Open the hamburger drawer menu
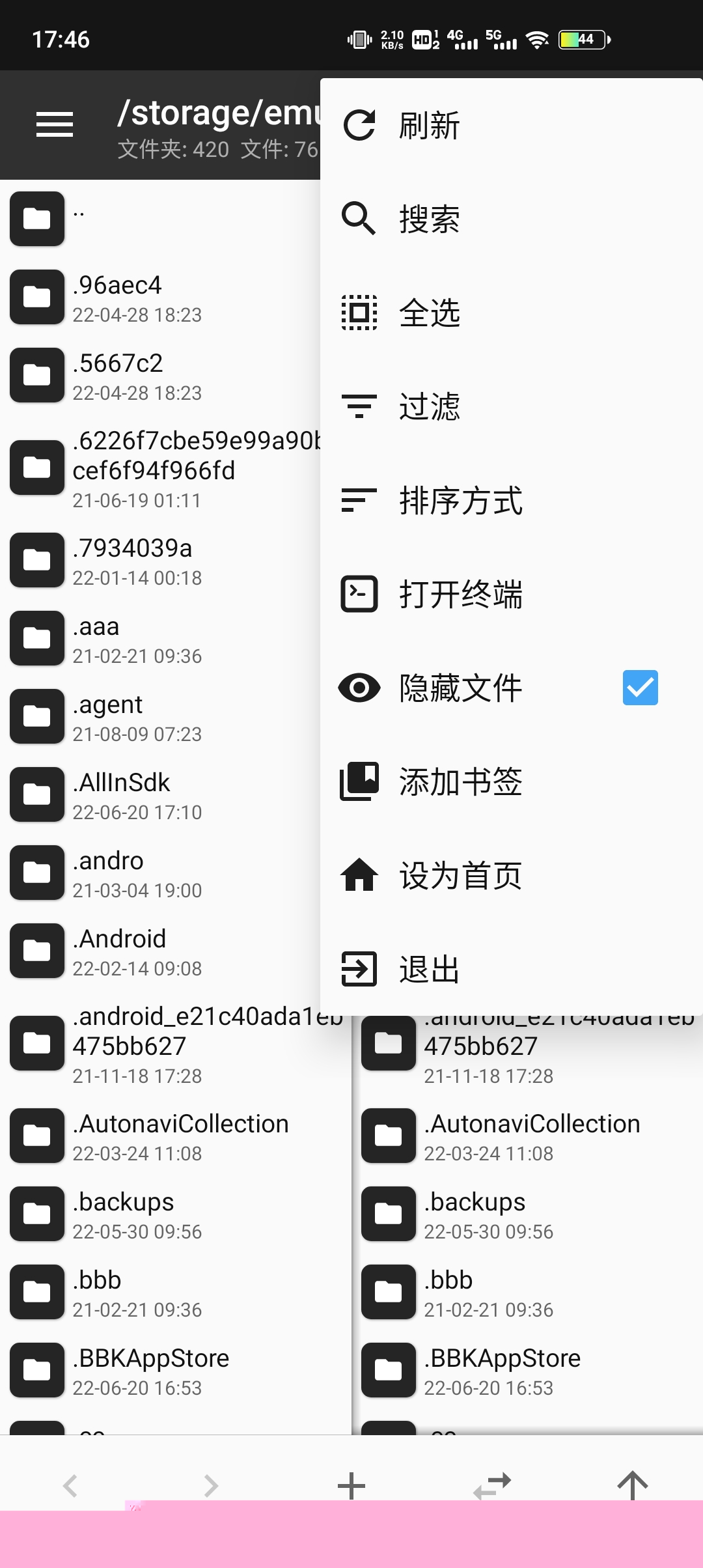The height and width of the screenshot is (1568, 703). pyautogui.click(x=55, y=124)
